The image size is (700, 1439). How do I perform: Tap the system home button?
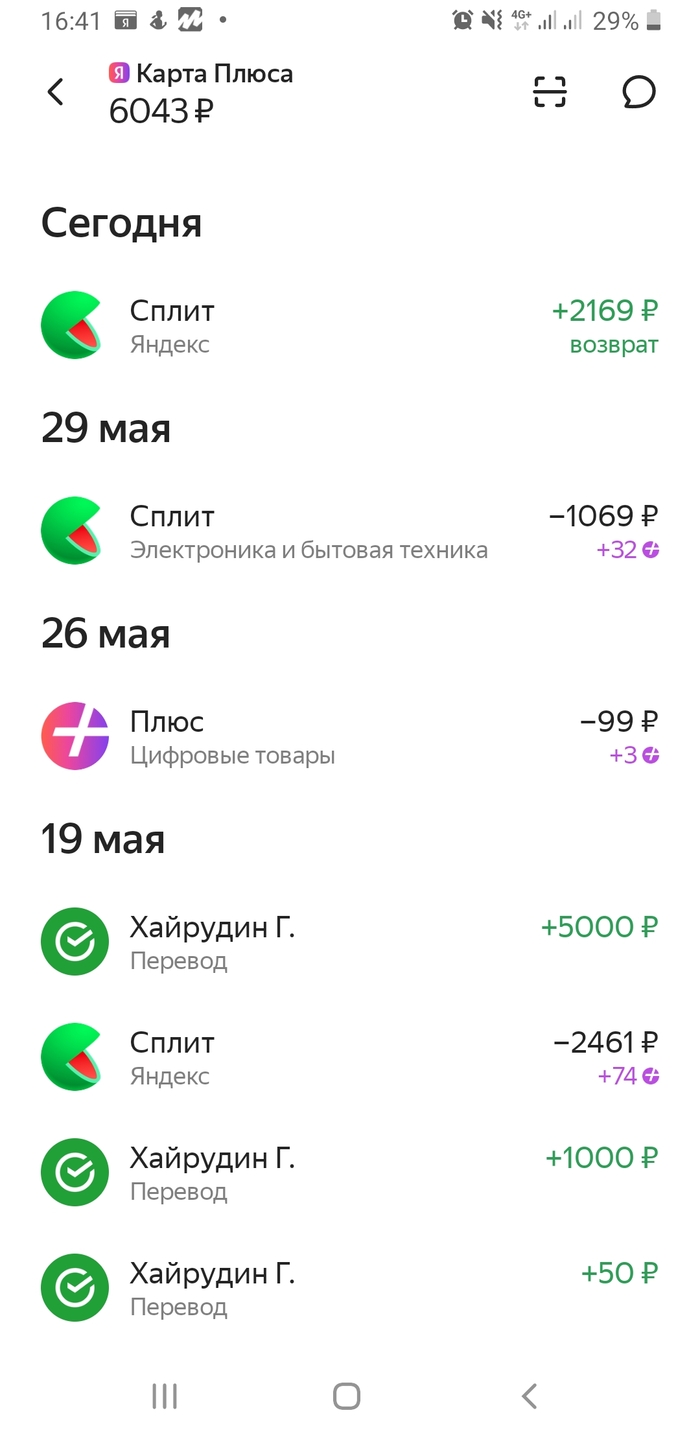[347, 1396]
